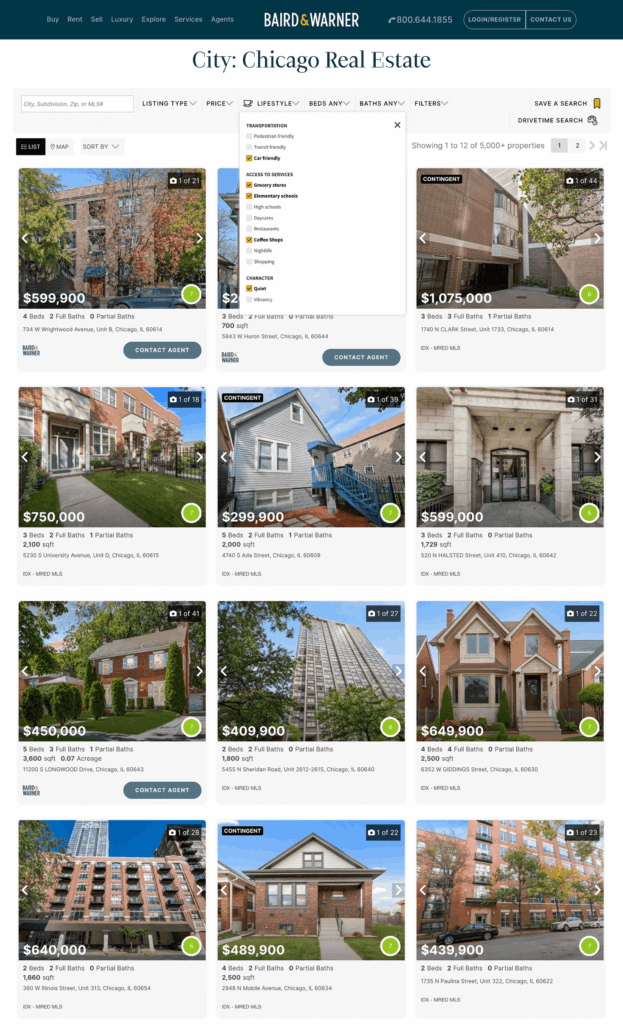623x1024 pixels.
Task: Uncheck the Quiet character option
Action: (x=249, y=288)
